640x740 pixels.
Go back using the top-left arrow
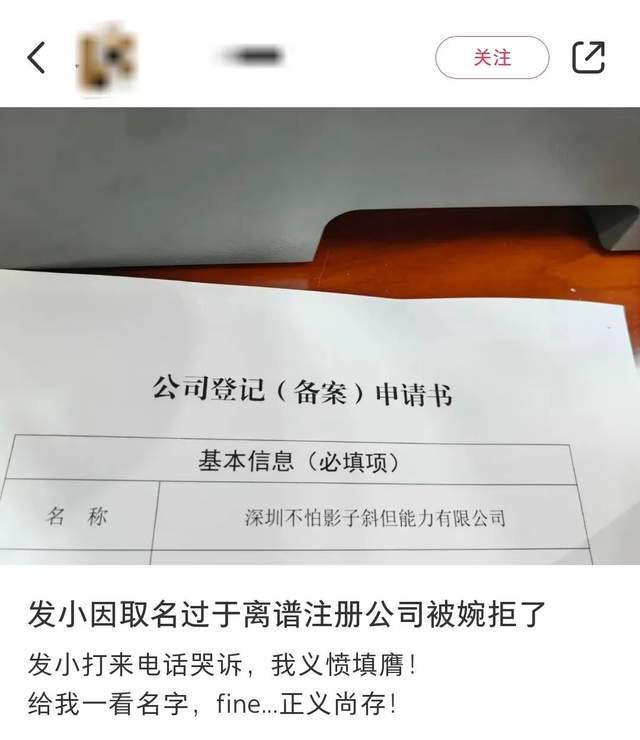[36, 58]
